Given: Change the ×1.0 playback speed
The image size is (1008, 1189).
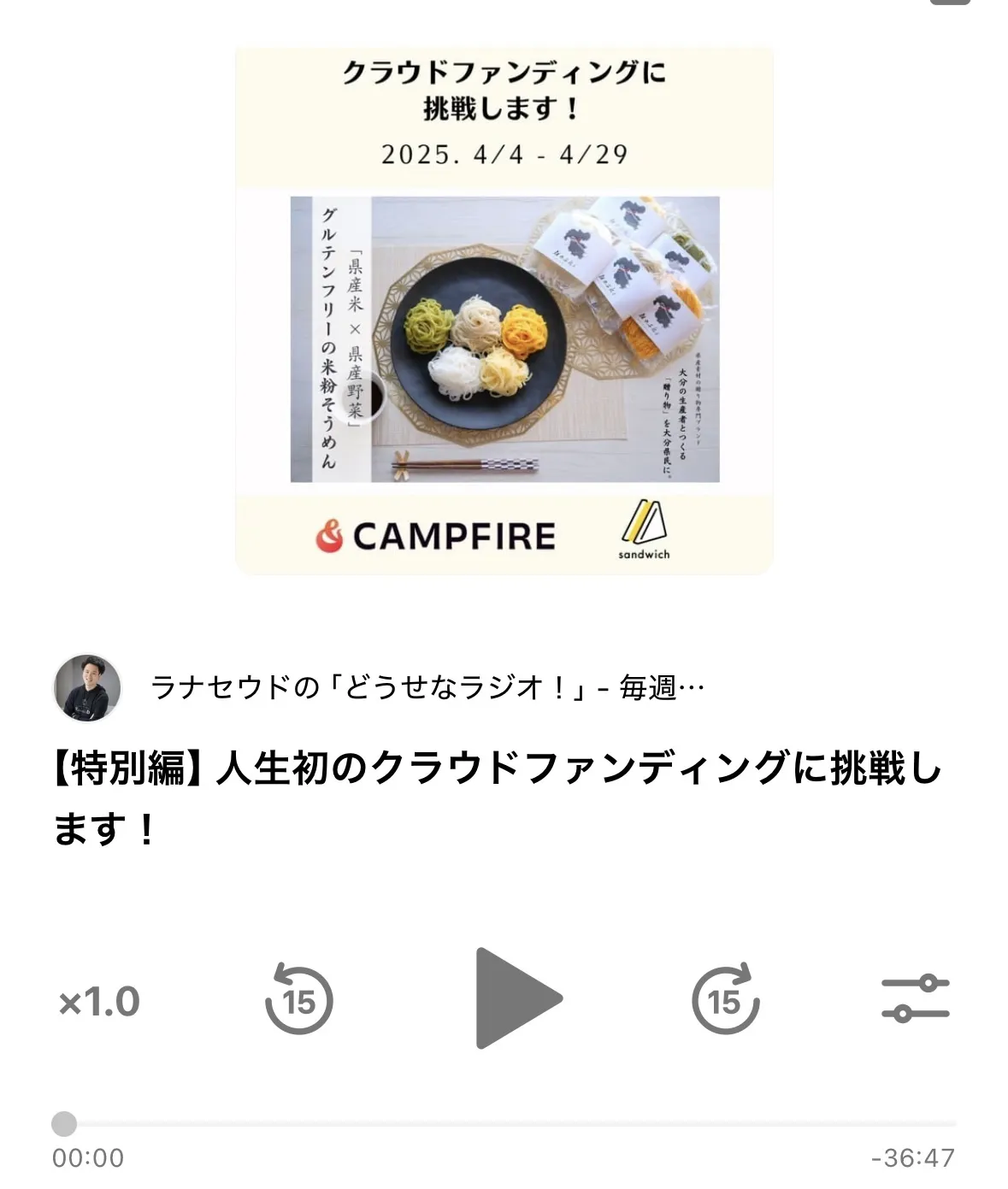Looking at the screenshot, I should (x=99, y=1002).
